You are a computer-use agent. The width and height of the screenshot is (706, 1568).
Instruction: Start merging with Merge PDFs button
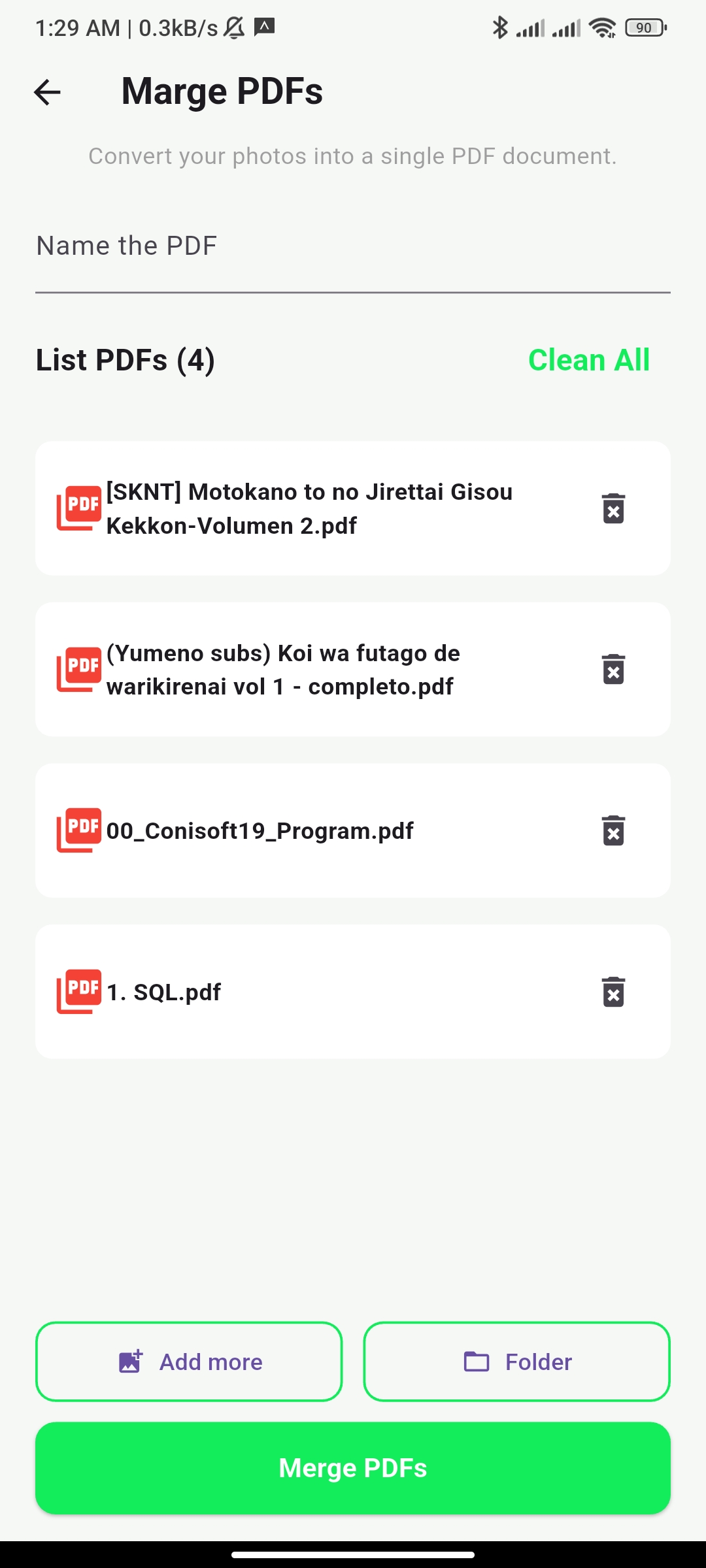tap(353, 1467)
